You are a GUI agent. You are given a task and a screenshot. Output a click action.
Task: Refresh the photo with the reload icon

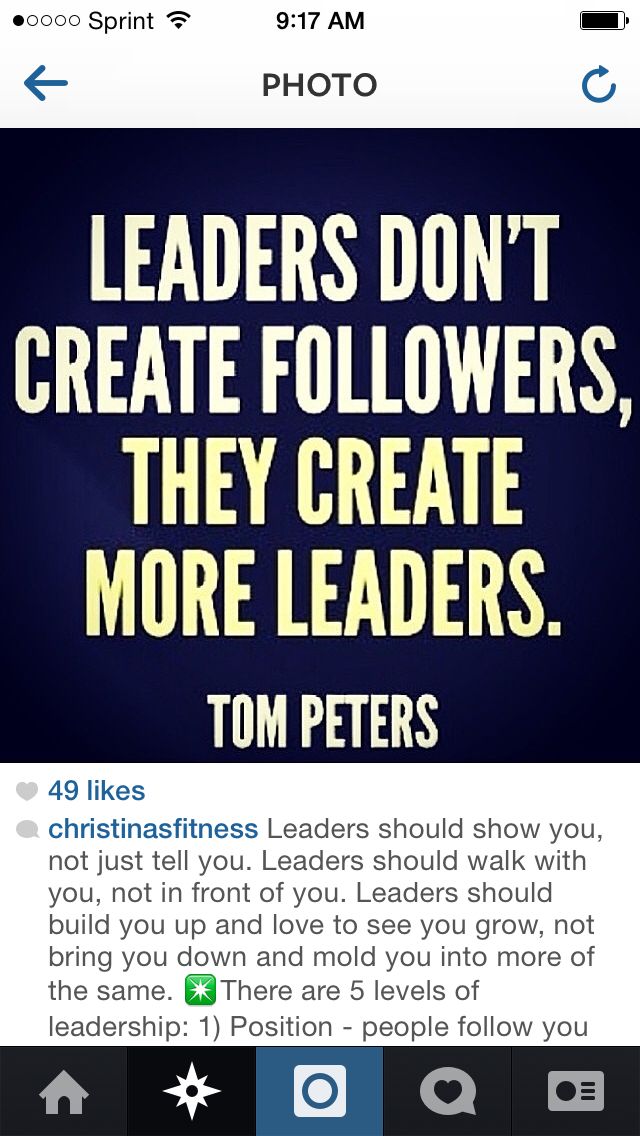[598, 86]
